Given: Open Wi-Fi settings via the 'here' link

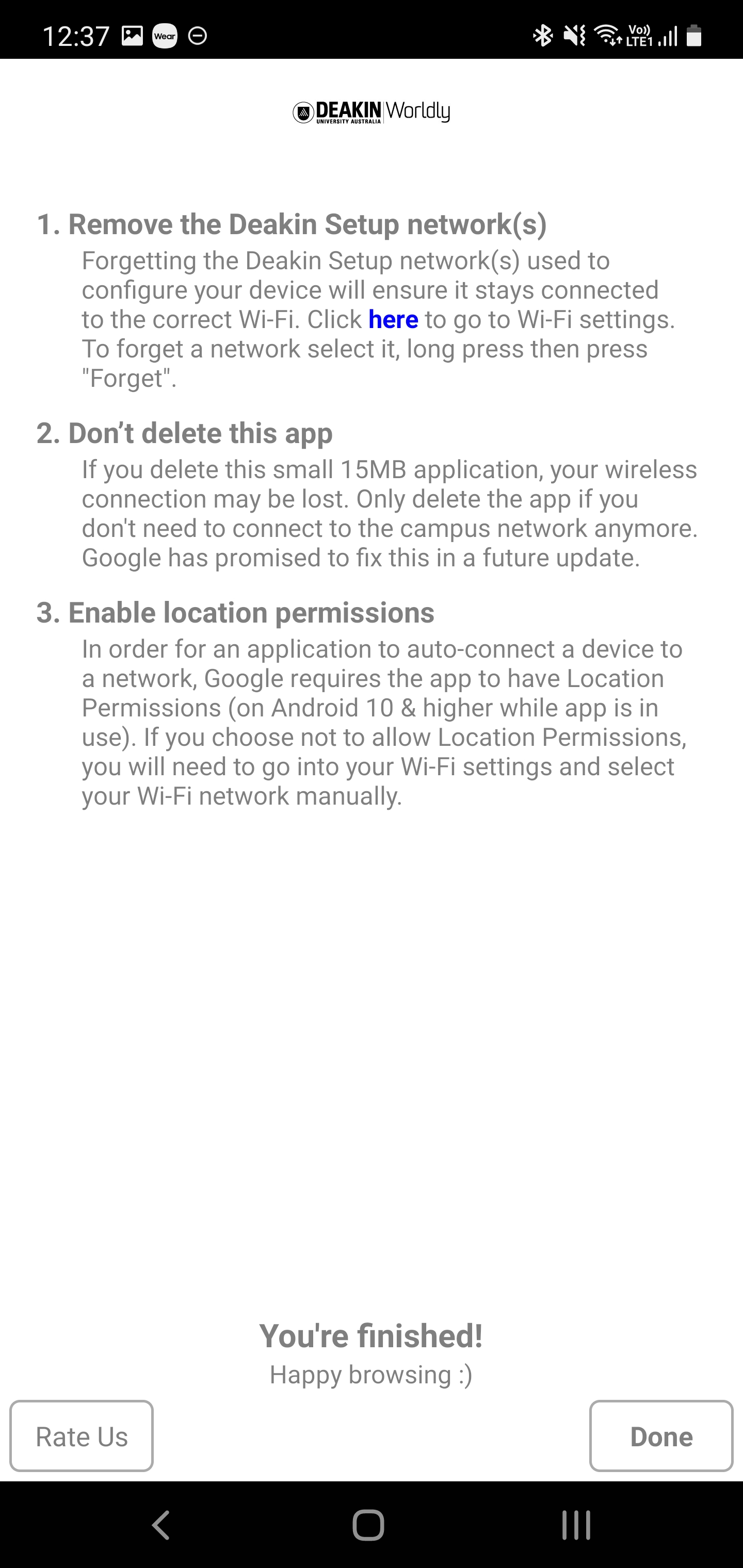Looking at the screenshot, I should [393, 320].
